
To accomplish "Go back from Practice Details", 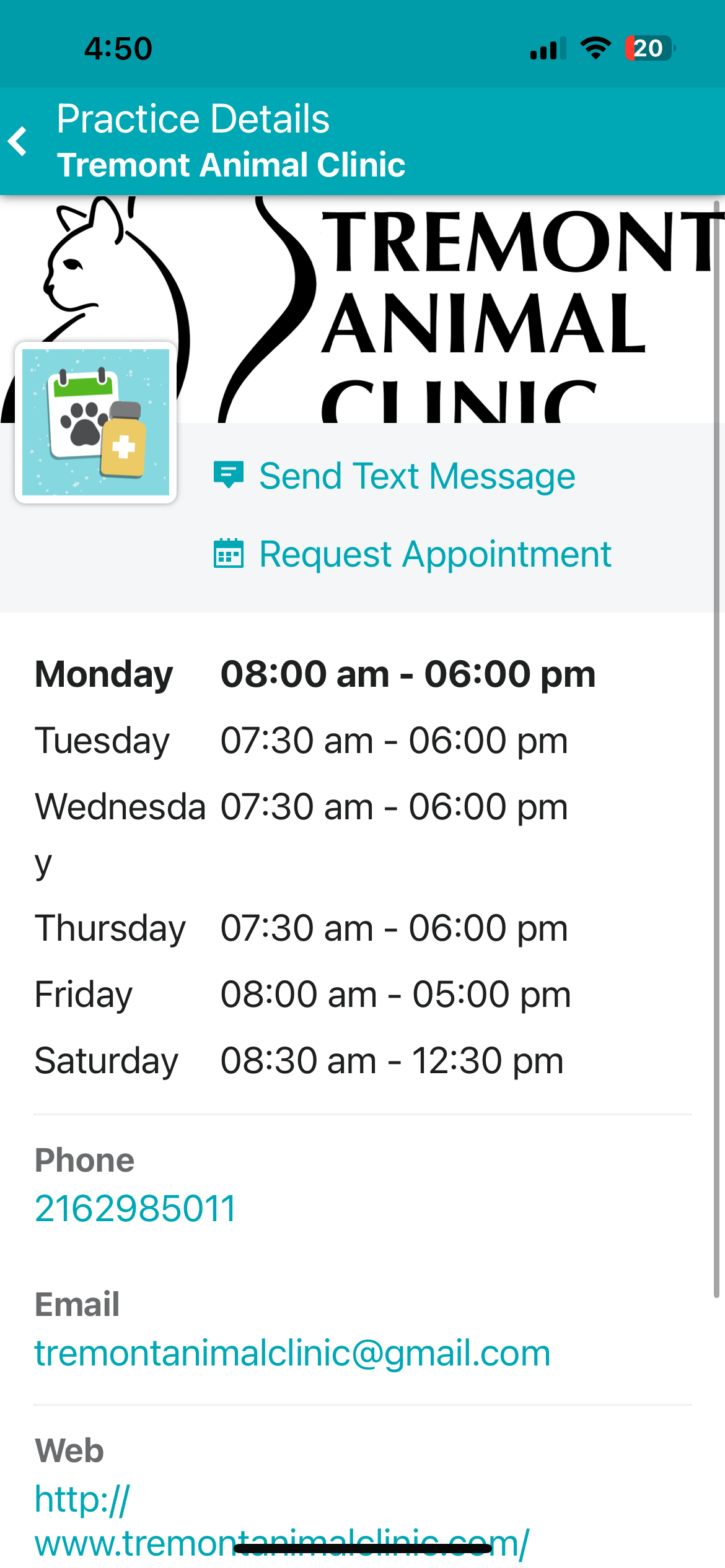I will point(19,141).
